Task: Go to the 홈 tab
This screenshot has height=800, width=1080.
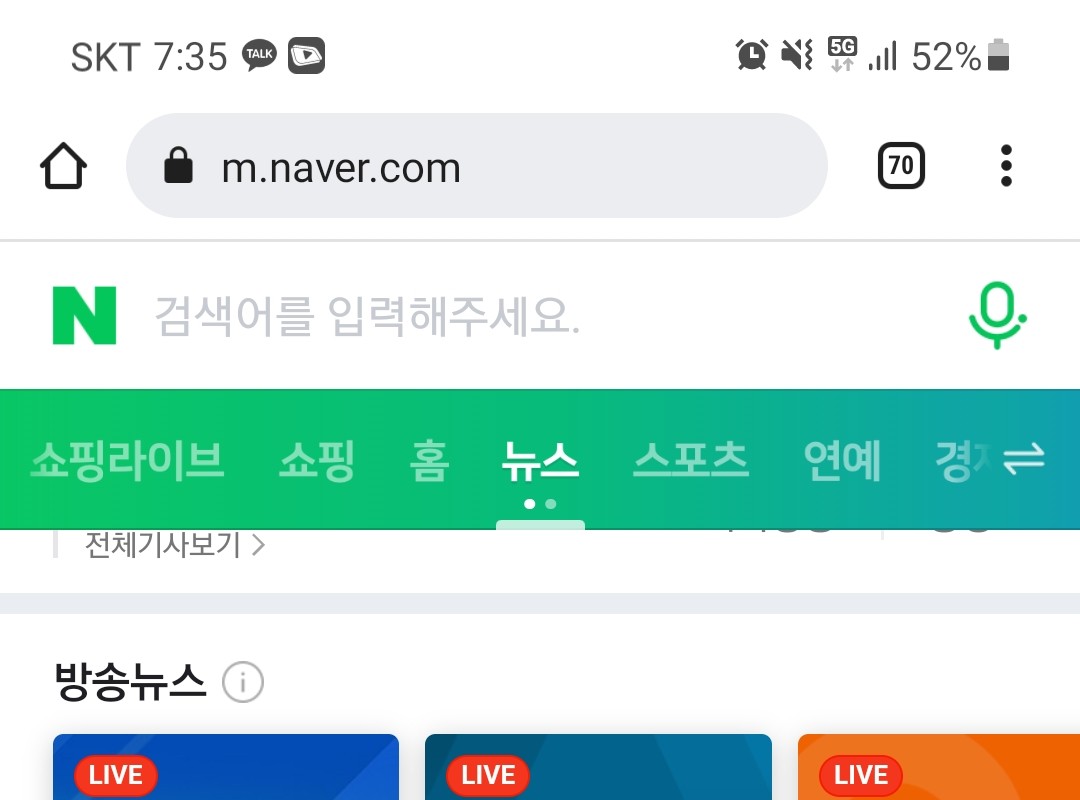Action: click(x=430, y=461)
